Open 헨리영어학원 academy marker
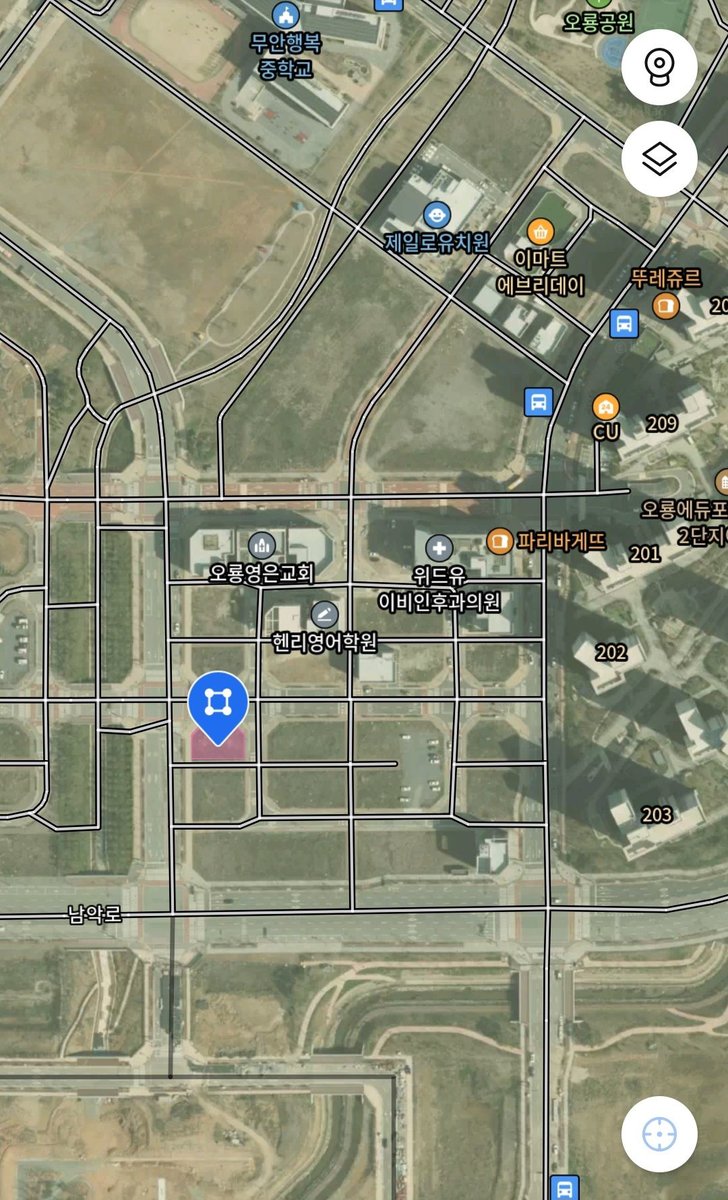 [x=324, y=614]
